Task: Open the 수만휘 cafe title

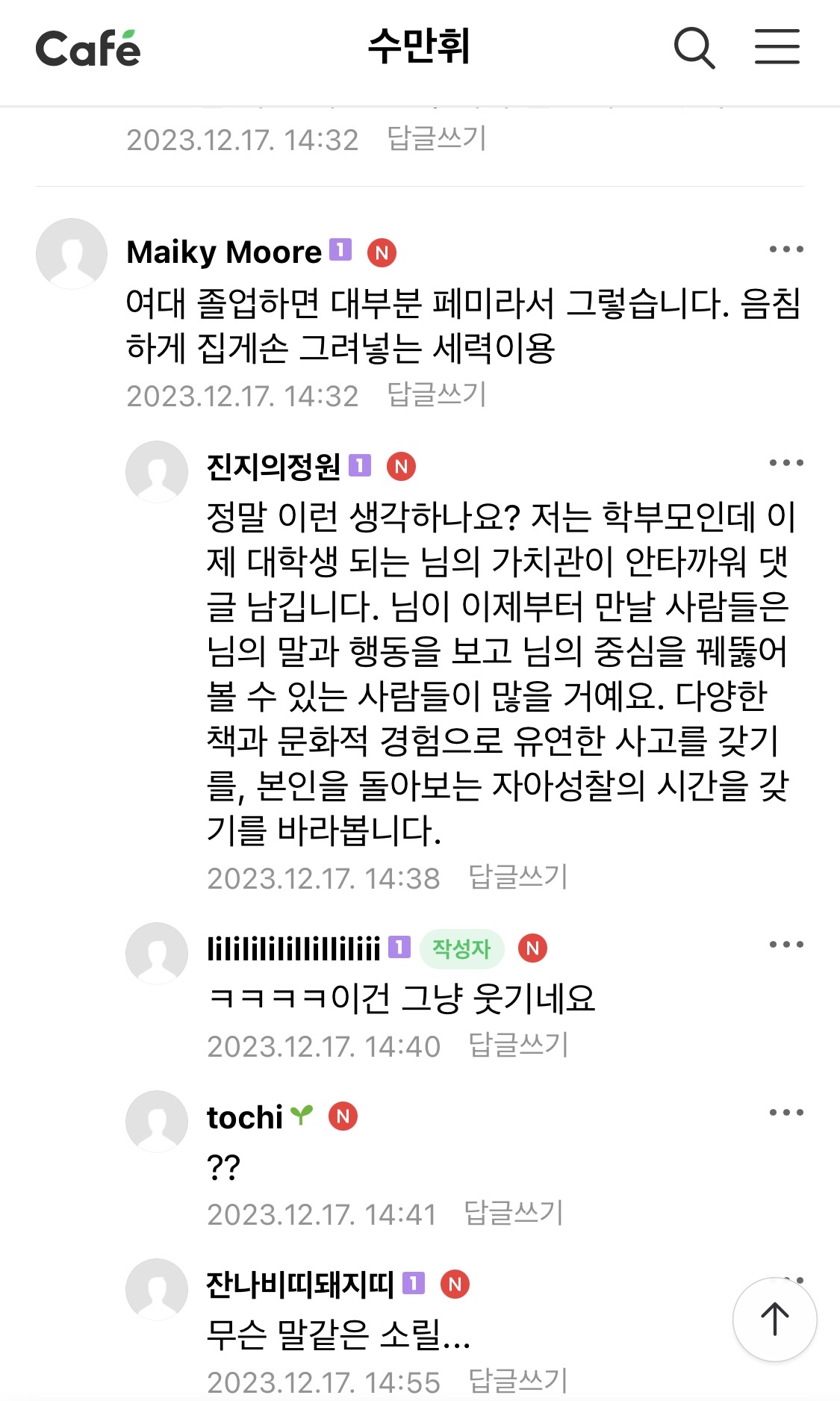Action: click(x=419, y=47)
